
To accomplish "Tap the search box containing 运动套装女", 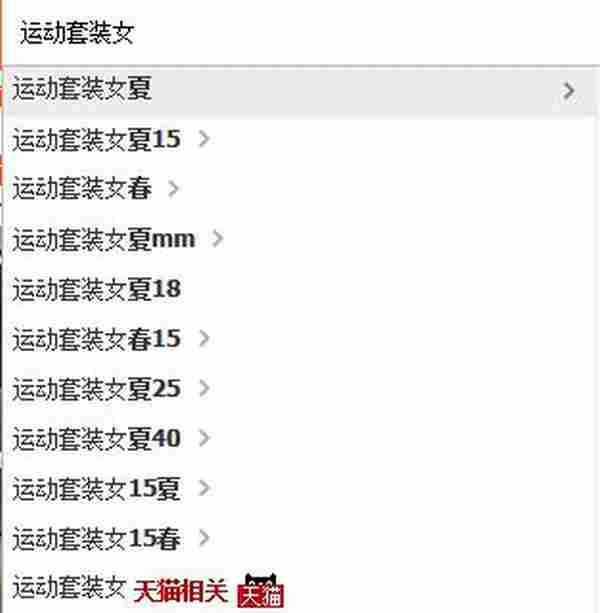I will coord(300,35).
